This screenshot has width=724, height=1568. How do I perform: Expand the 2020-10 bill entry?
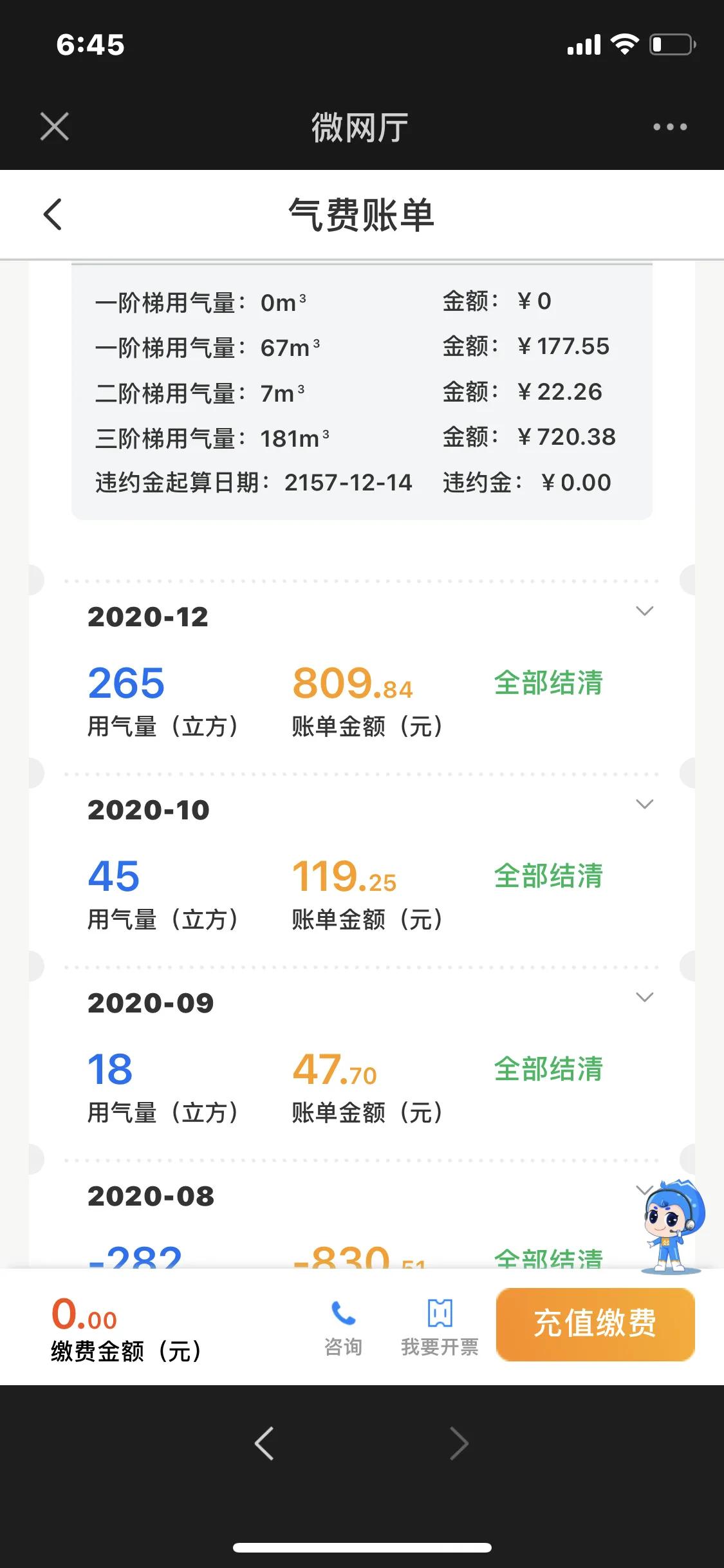[645, 804]
